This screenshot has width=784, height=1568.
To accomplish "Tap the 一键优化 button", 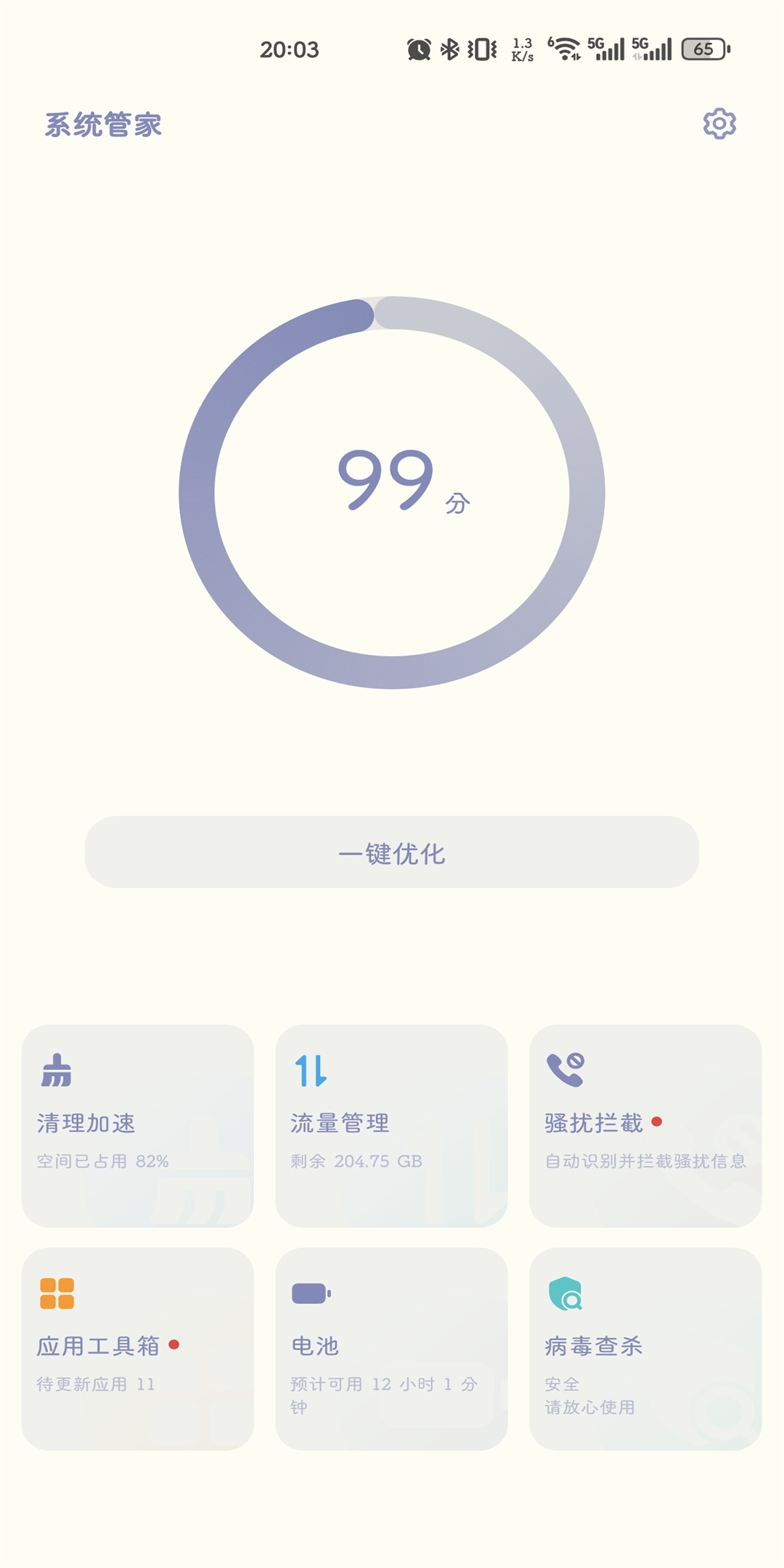I will [x=392, y=852].
